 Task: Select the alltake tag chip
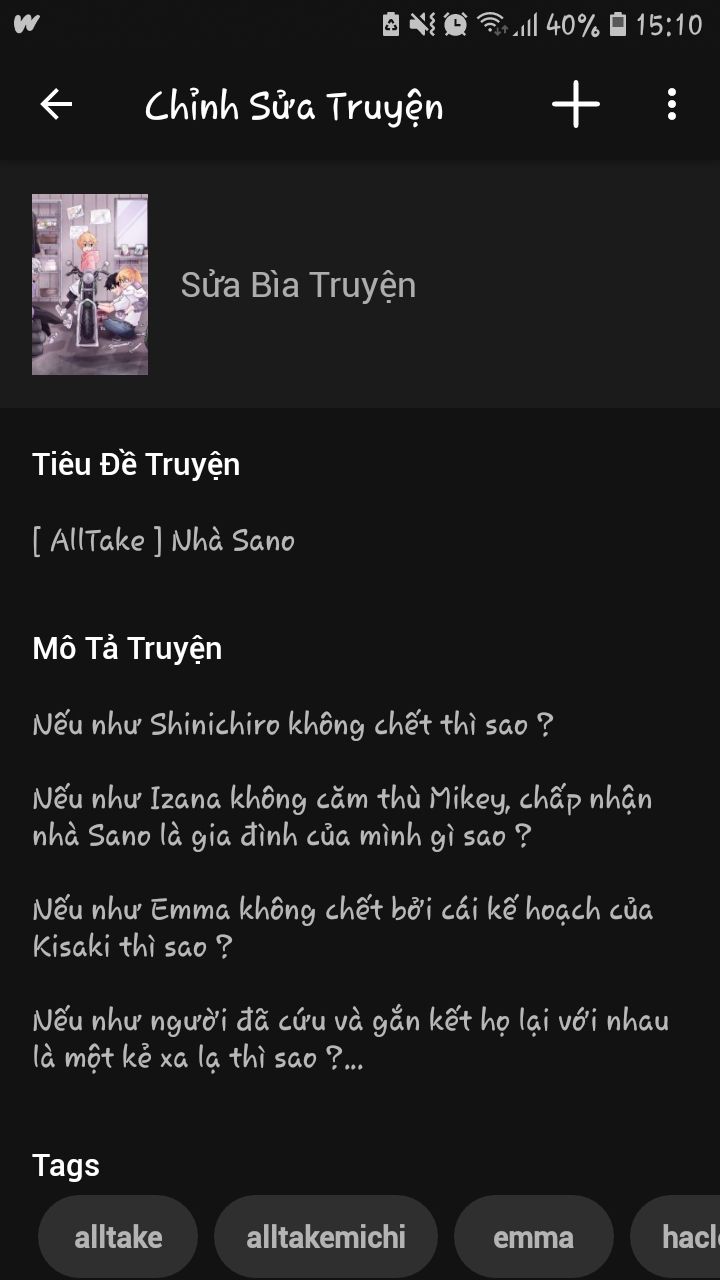coord(118,1237)
